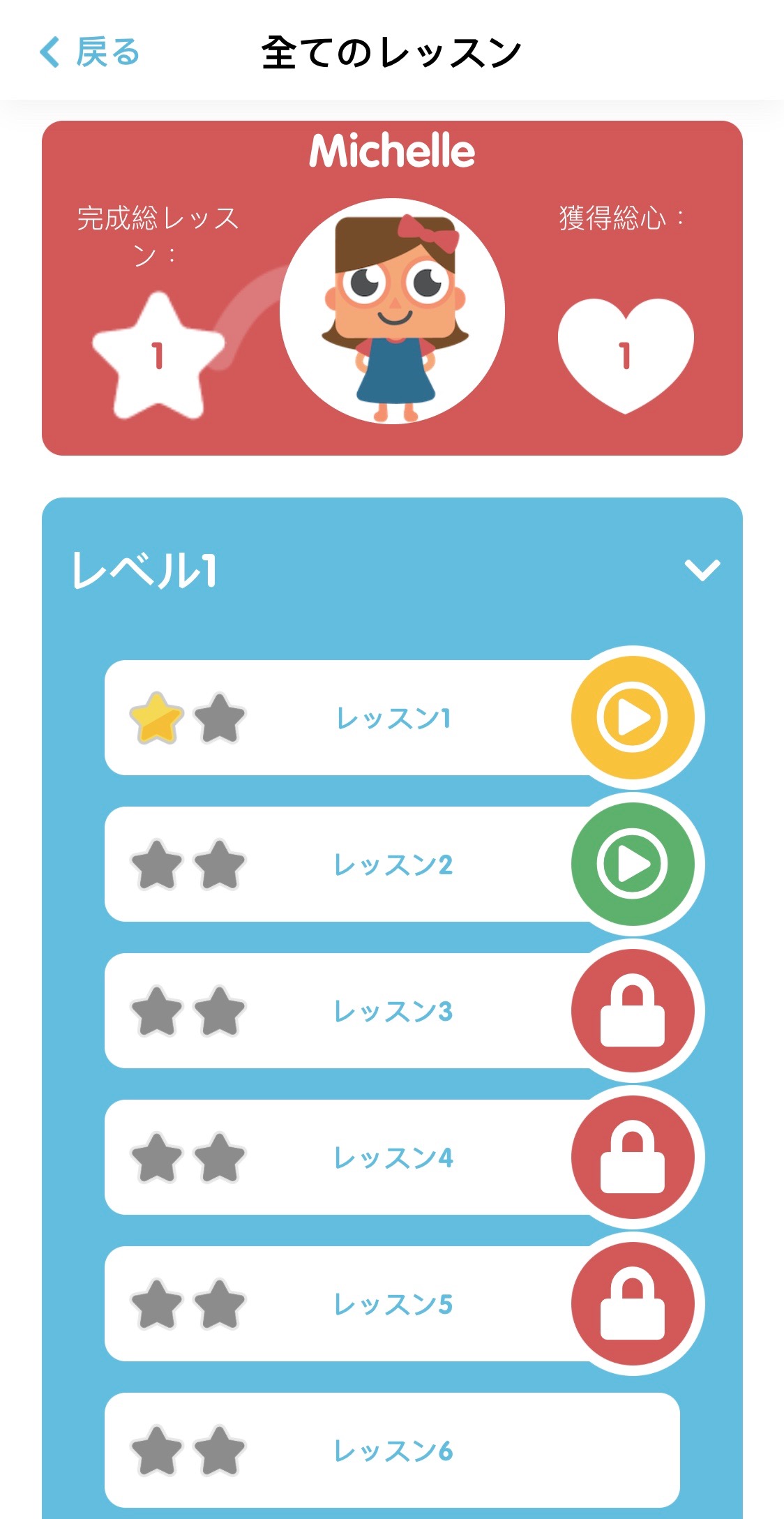The height and width of the screenshot is (1519, 784).
Task: Go back with the 戻る button
Action: coord(89,52)
